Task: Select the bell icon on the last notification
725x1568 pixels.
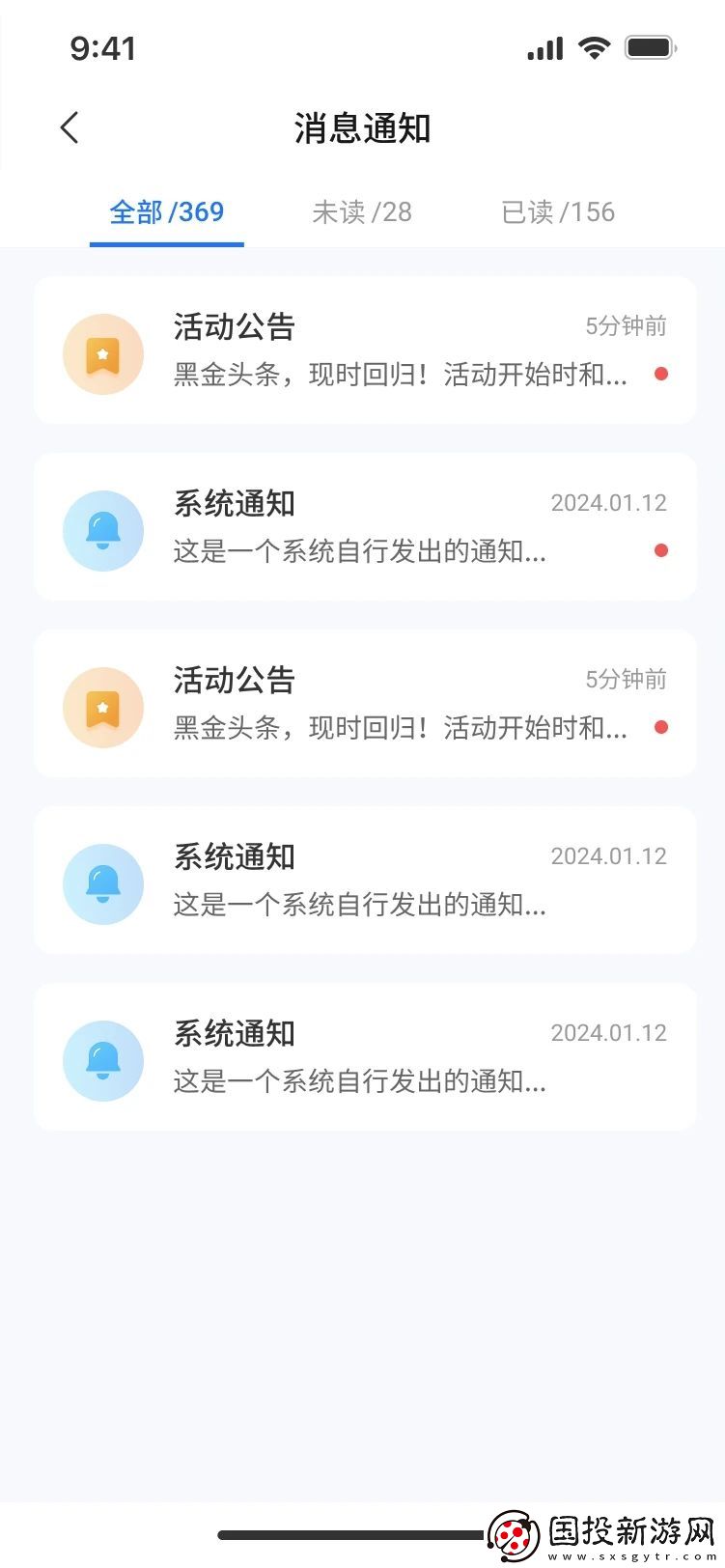Action: pos(102,1059)
